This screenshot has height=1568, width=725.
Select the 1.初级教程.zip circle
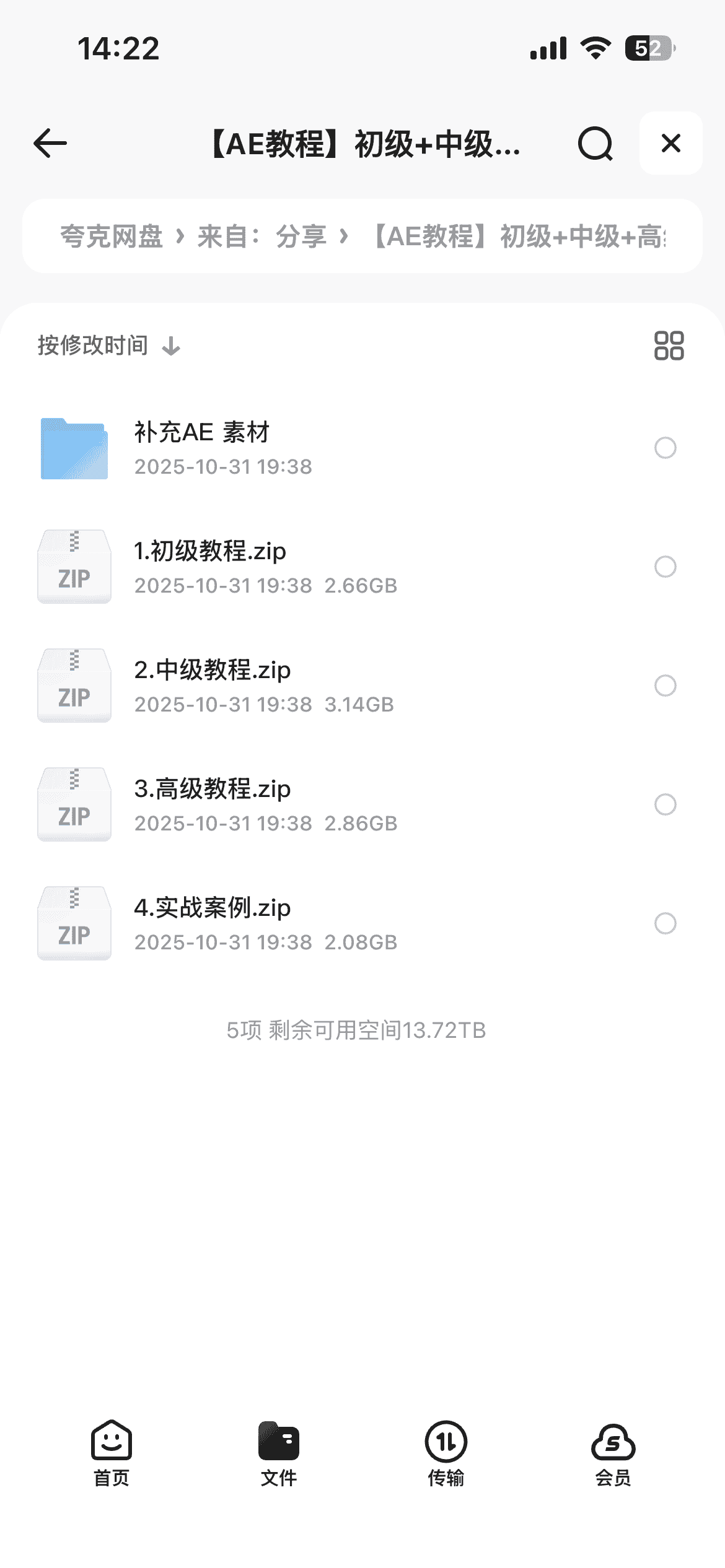coord(665,567)
